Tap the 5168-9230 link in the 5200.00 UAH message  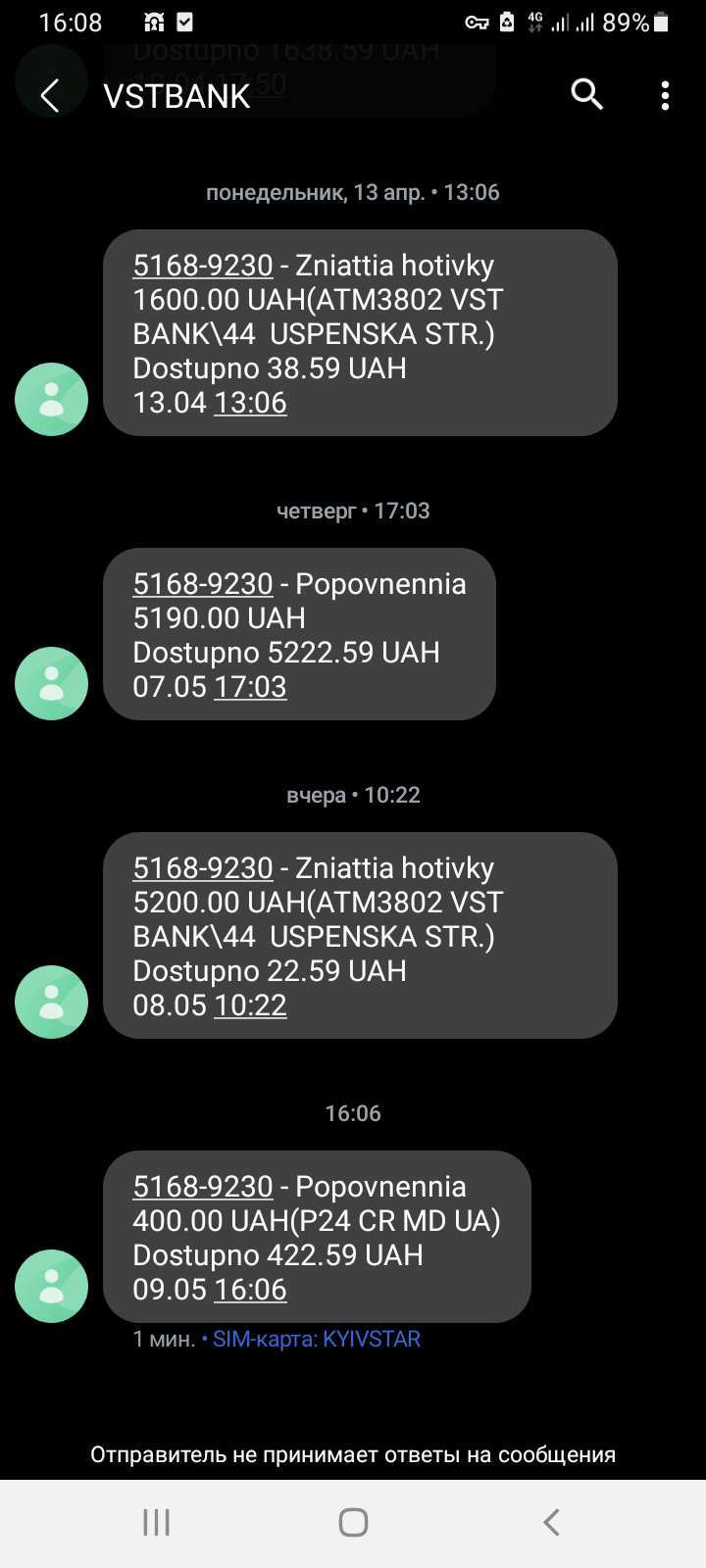[203, 868]
